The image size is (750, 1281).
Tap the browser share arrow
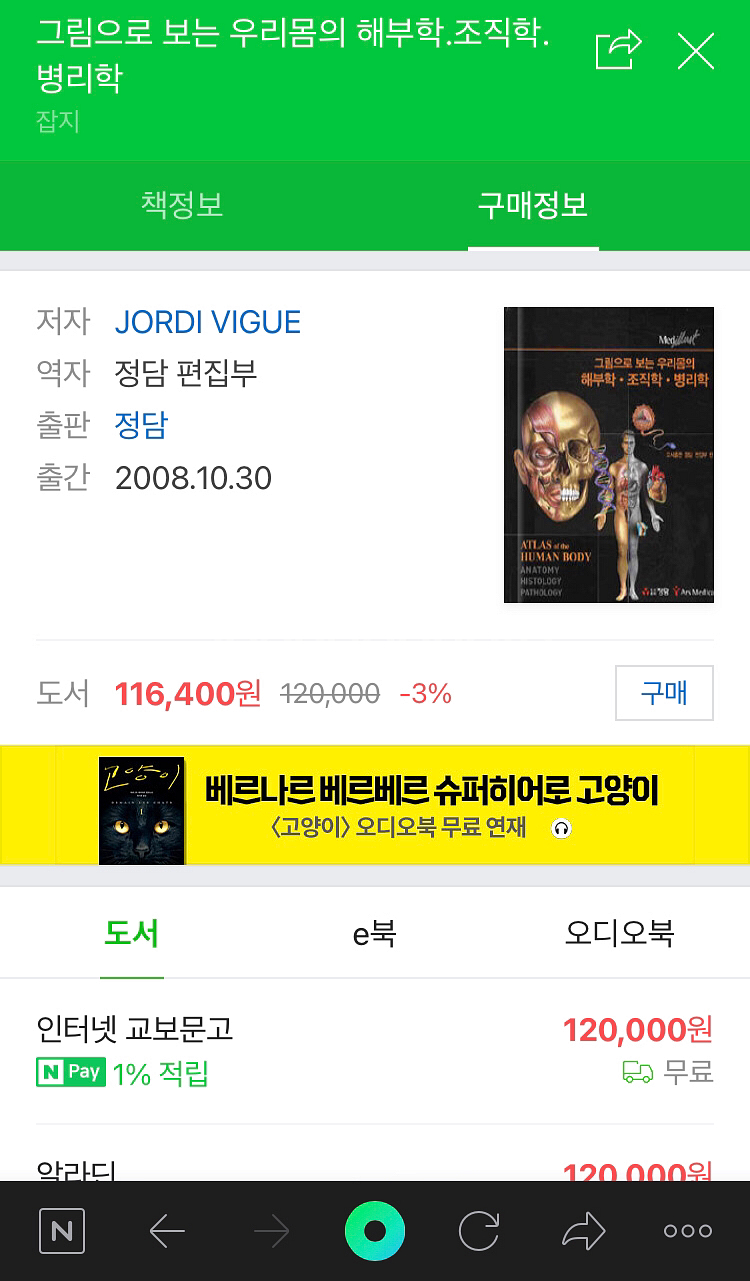click(584, 1231)
